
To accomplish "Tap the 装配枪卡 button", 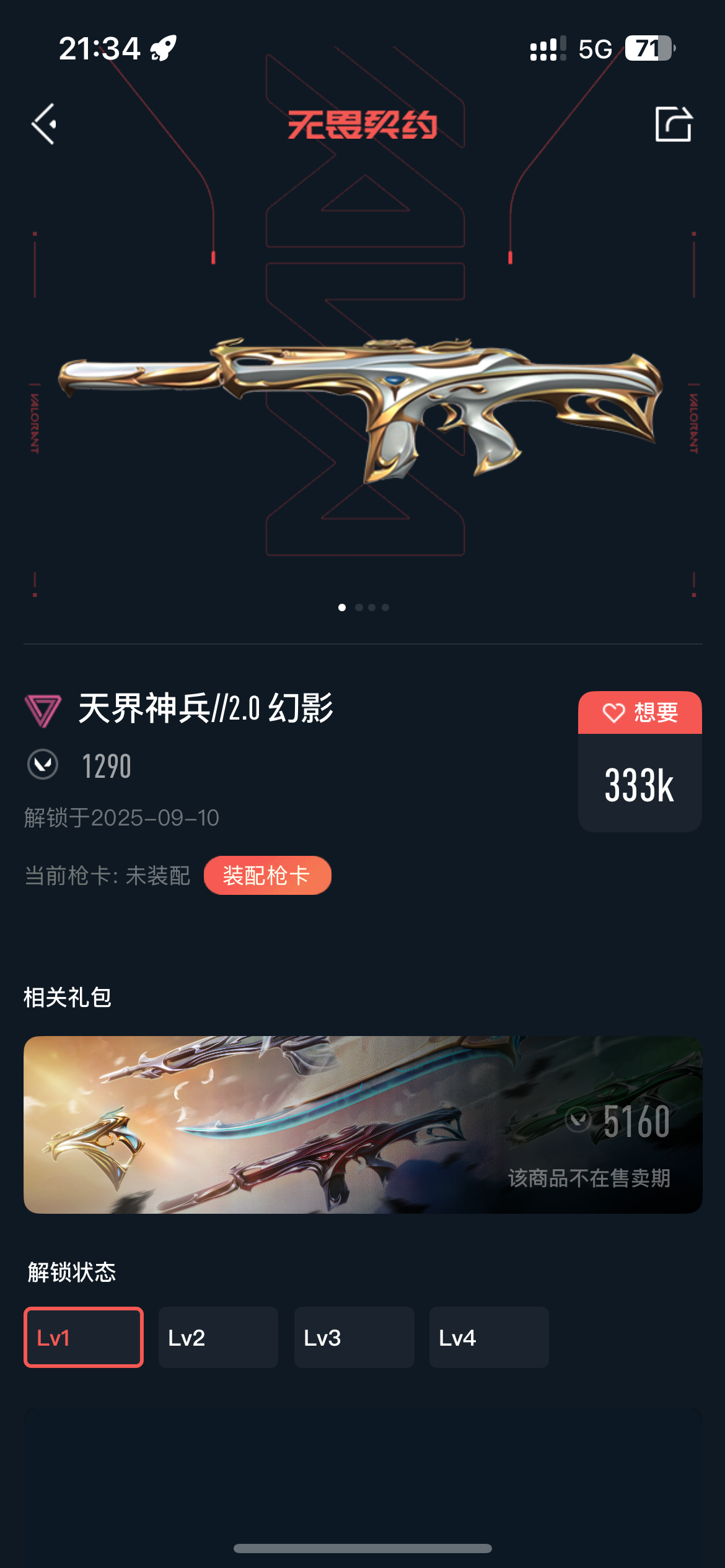I will click(x=267, y=875).
